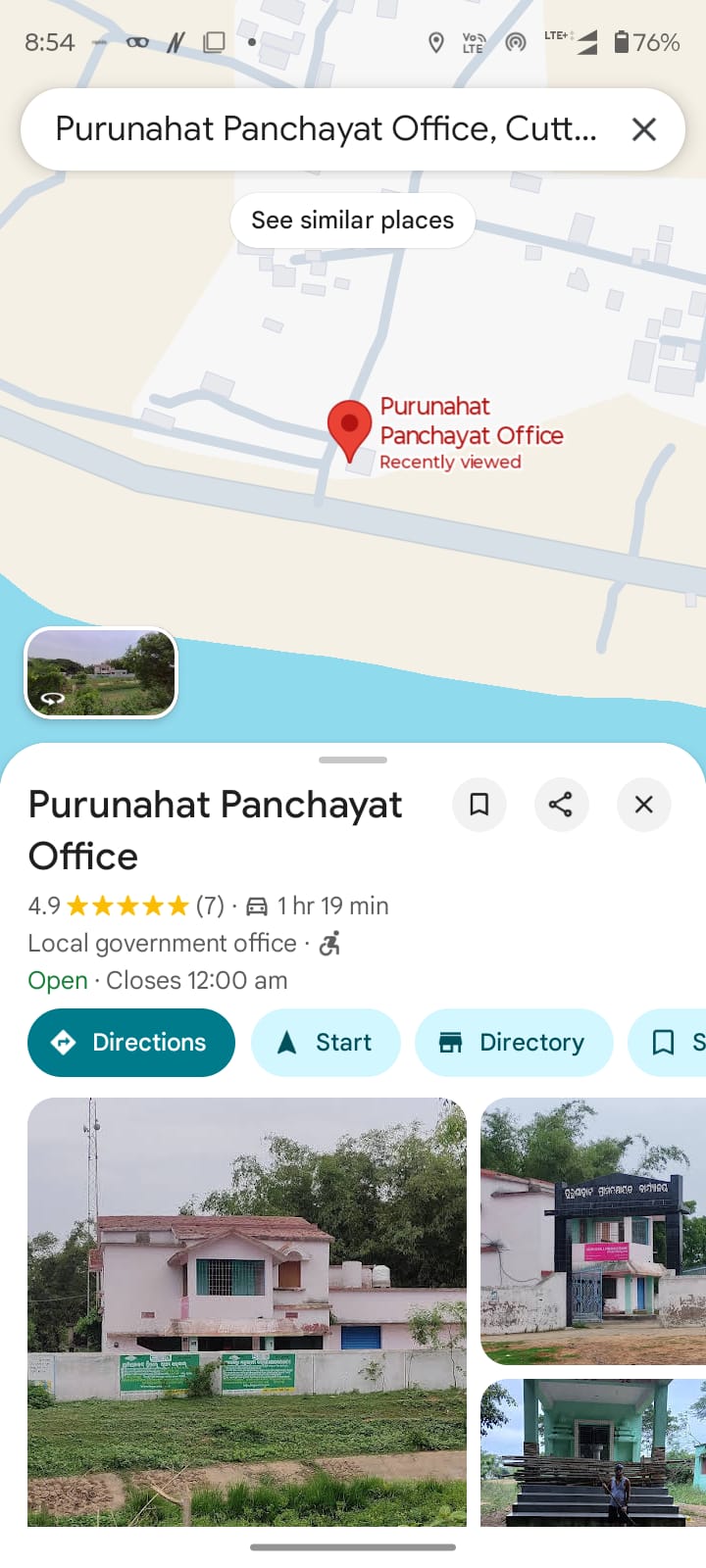Expand the sheet using the drag handle
Image resolution: width=706 pixels, height=1568 pixels.
(x=353, y=759)
